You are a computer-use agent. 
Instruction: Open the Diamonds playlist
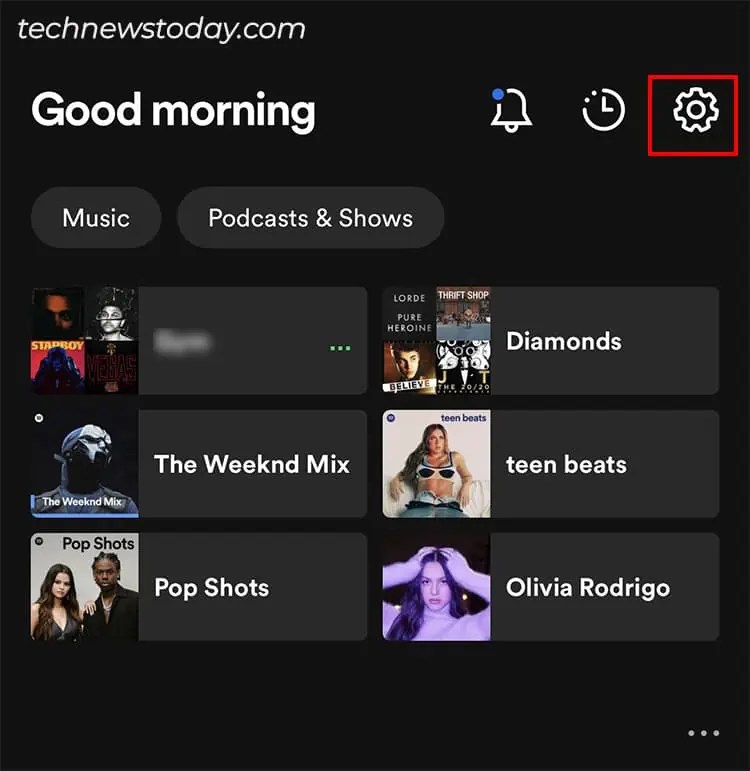[x=564, y=340]
